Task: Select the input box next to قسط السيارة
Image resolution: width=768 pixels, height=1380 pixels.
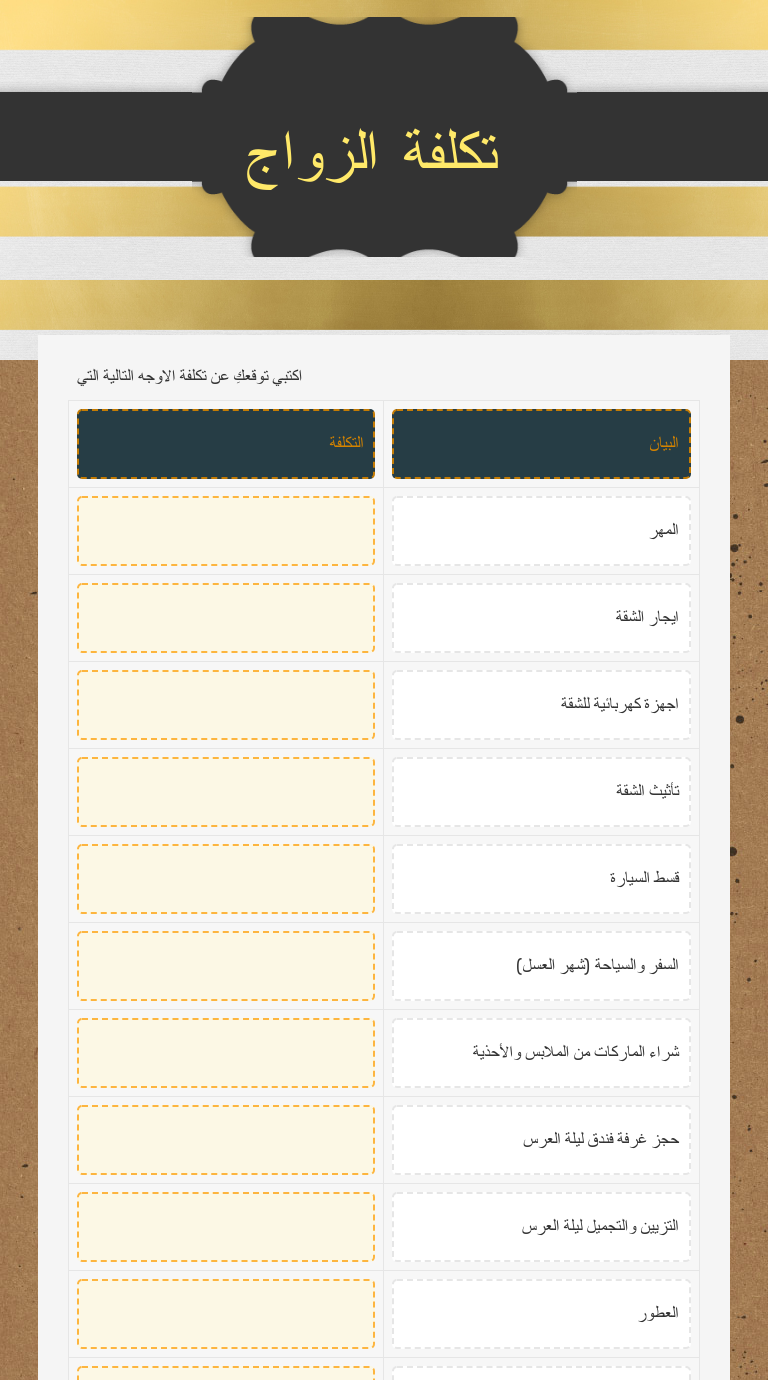Action: click(x=226, y=878)
